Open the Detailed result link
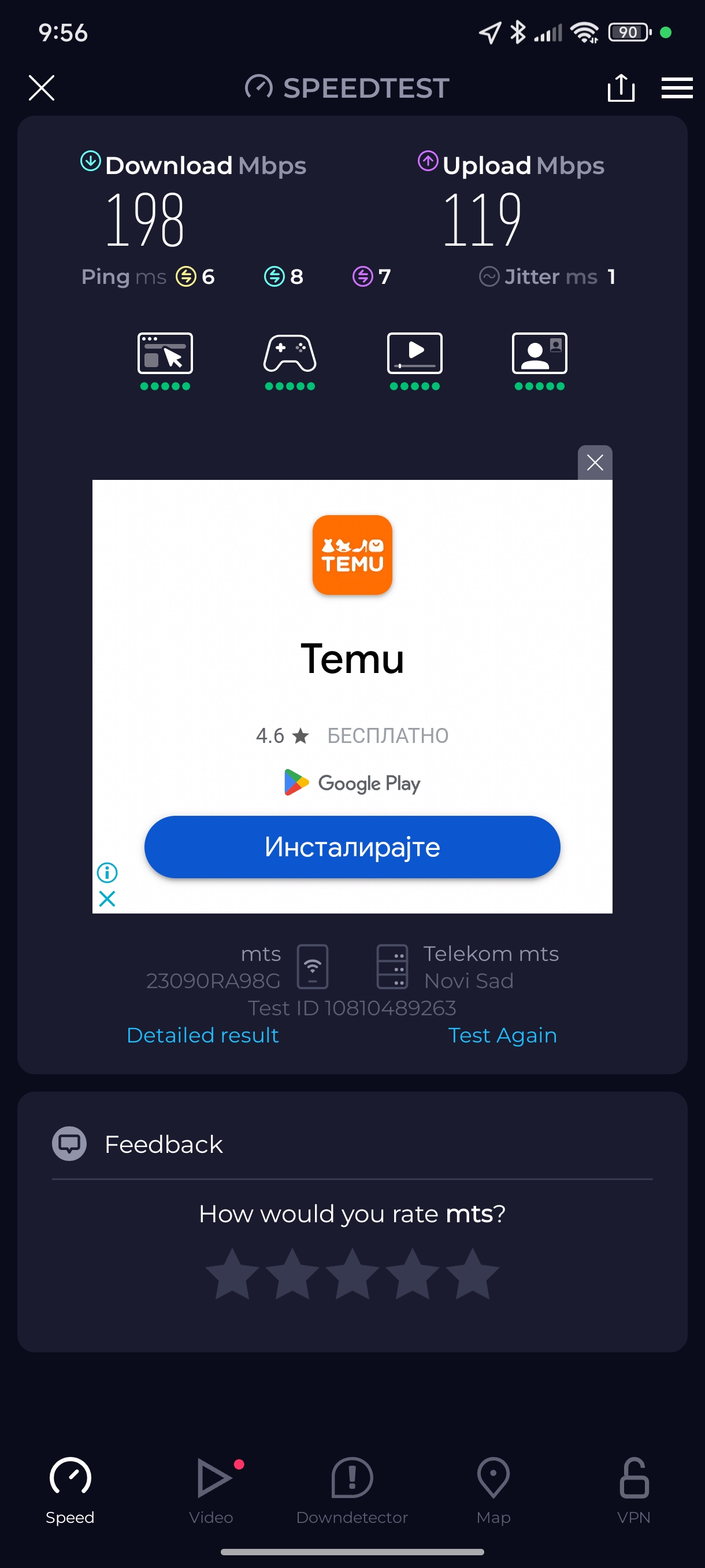The width and height of the screenshot is (705, 1568). [x=203, y=1035]
